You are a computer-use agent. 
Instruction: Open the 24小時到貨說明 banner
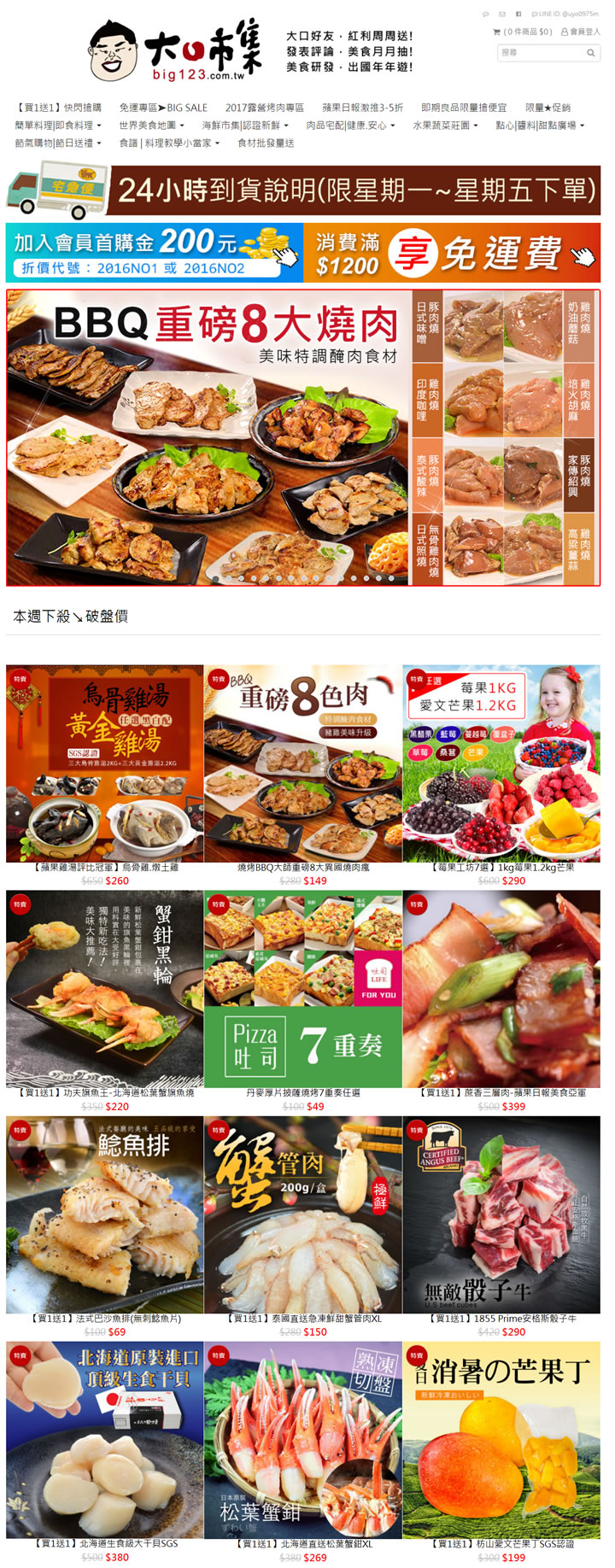303,190
